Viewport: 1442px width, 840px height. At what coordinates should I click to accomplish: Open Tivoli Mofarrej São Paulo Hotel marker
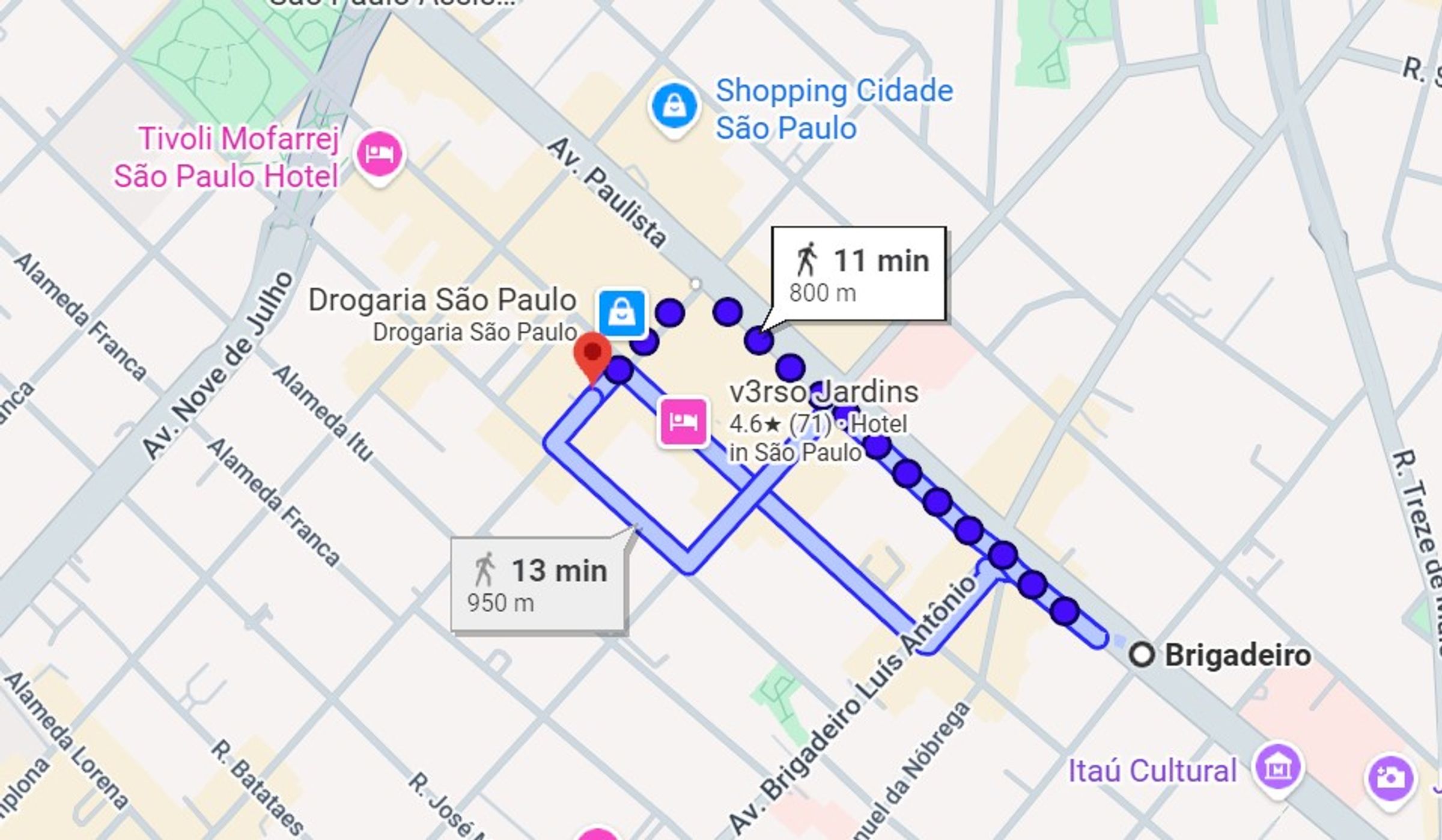point(380,156)
